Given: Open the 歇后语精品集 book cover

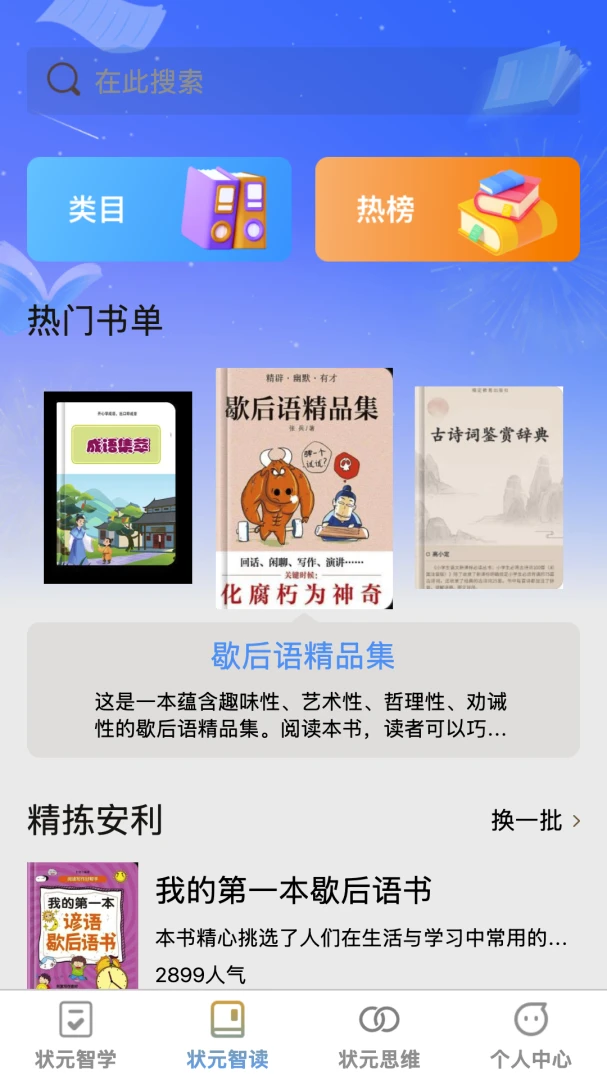Looking at the screenshot, I should [x=304, y=488].
